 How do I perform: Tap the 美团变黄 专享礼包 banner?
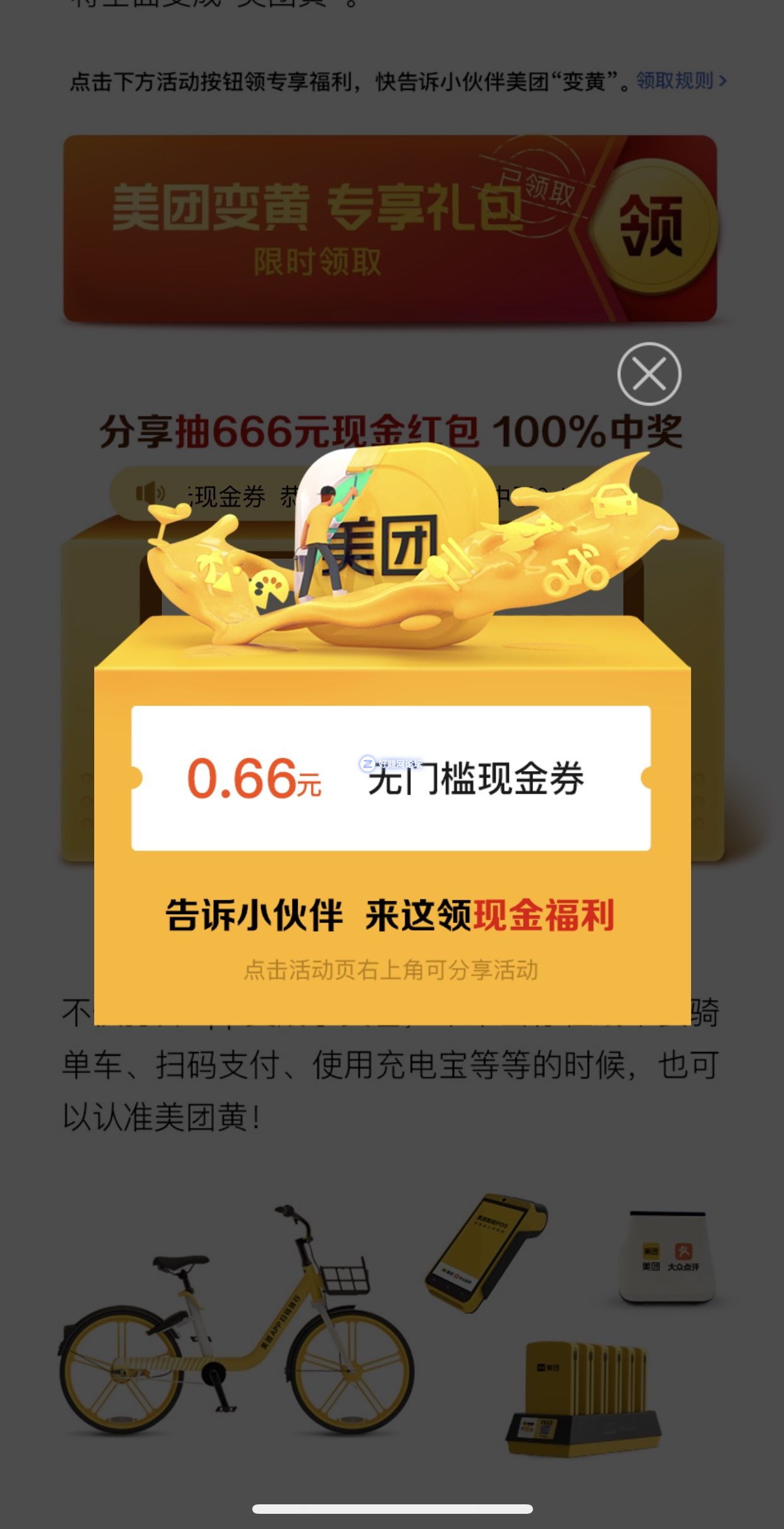pos(389,228)
